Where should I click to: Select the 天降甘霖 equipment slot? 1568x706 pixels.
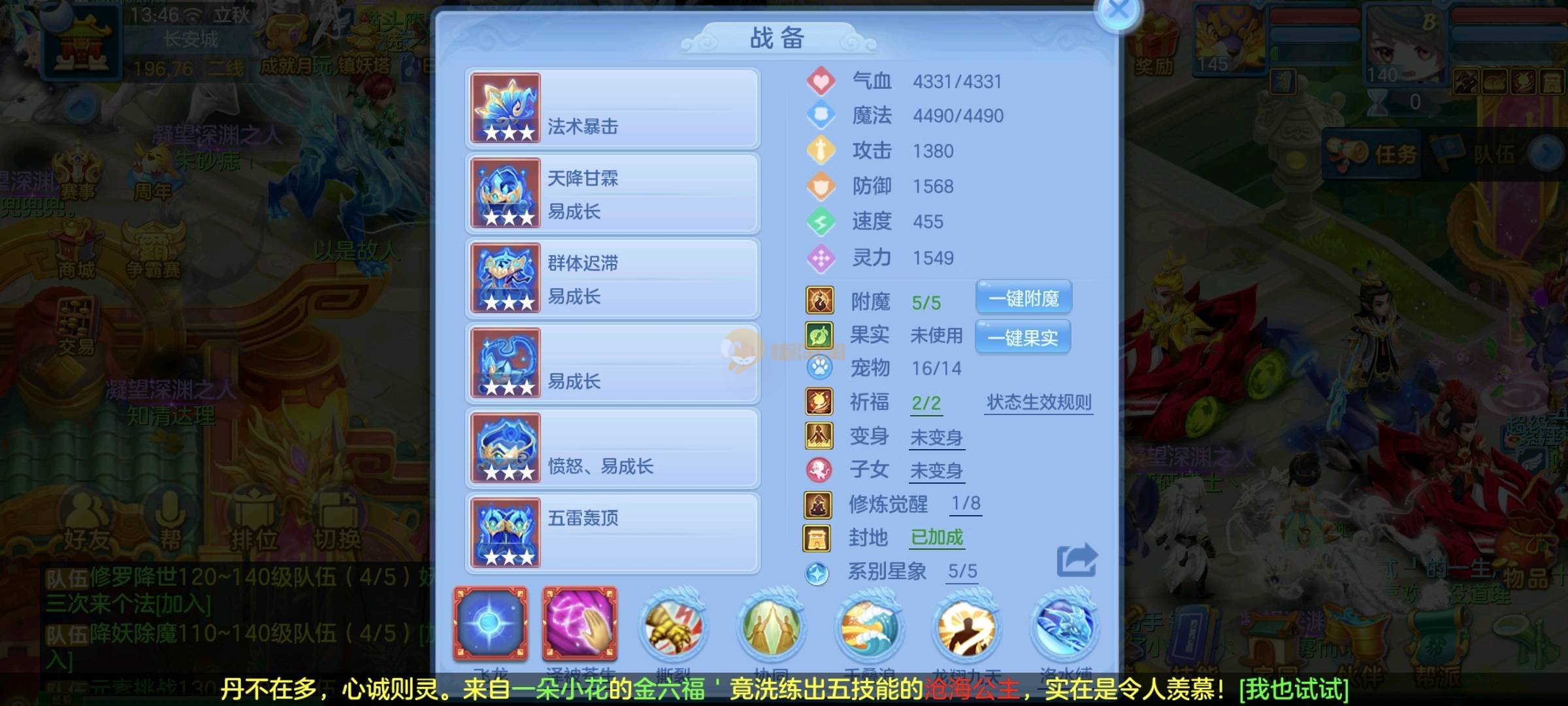pos(612,193)
